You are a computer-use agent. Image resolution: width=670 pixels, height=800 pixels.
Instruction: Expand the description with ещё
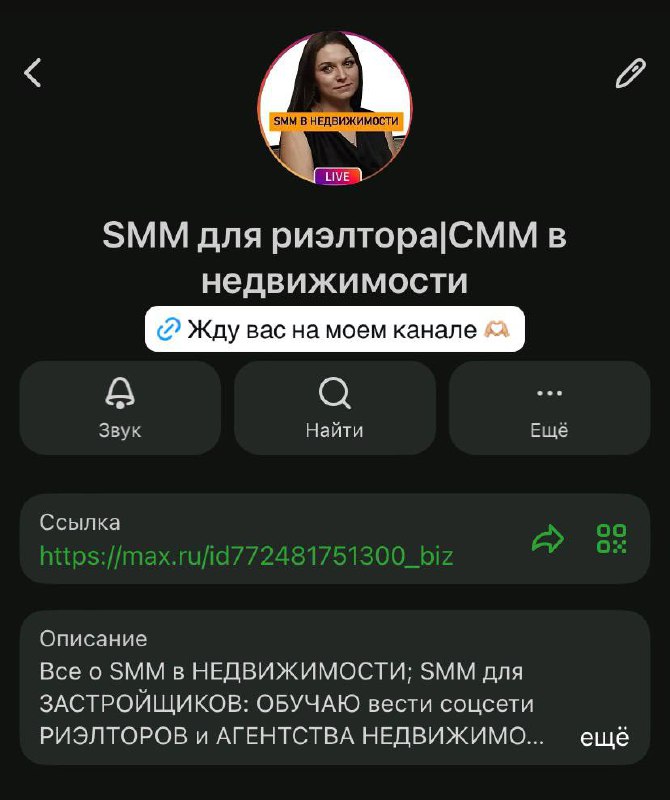(605, 738)
